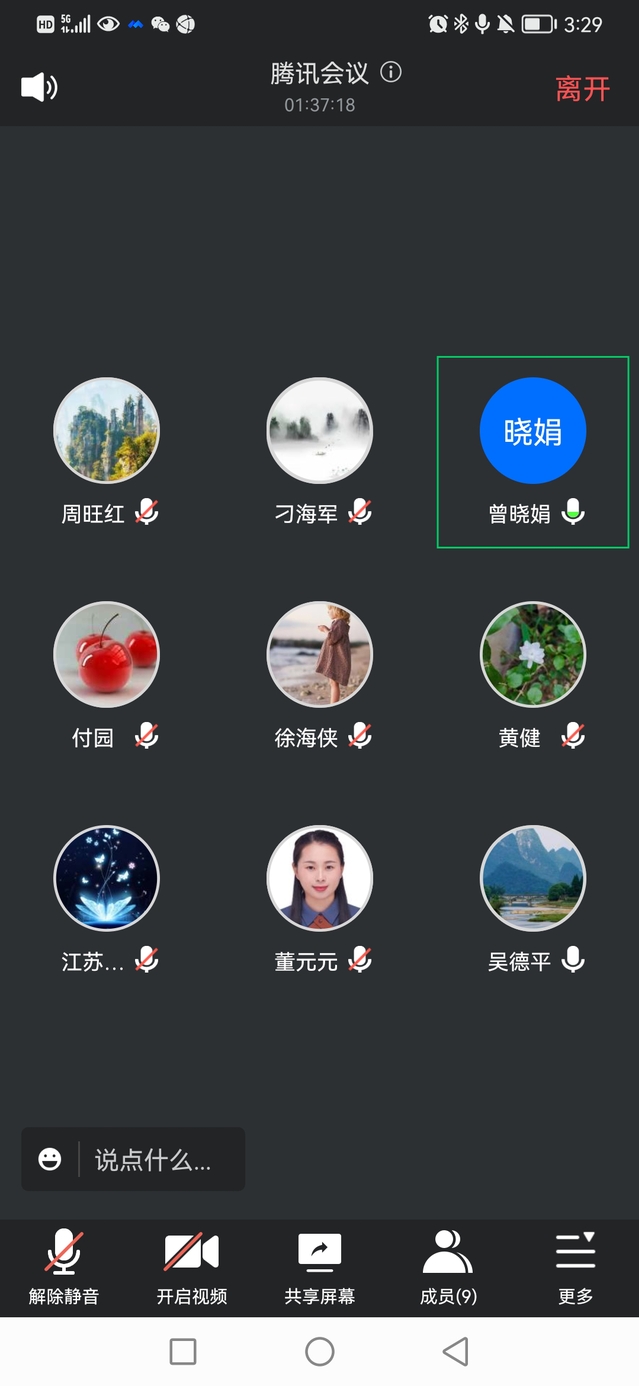Select participant 曾晓娟

coord(533,432)
